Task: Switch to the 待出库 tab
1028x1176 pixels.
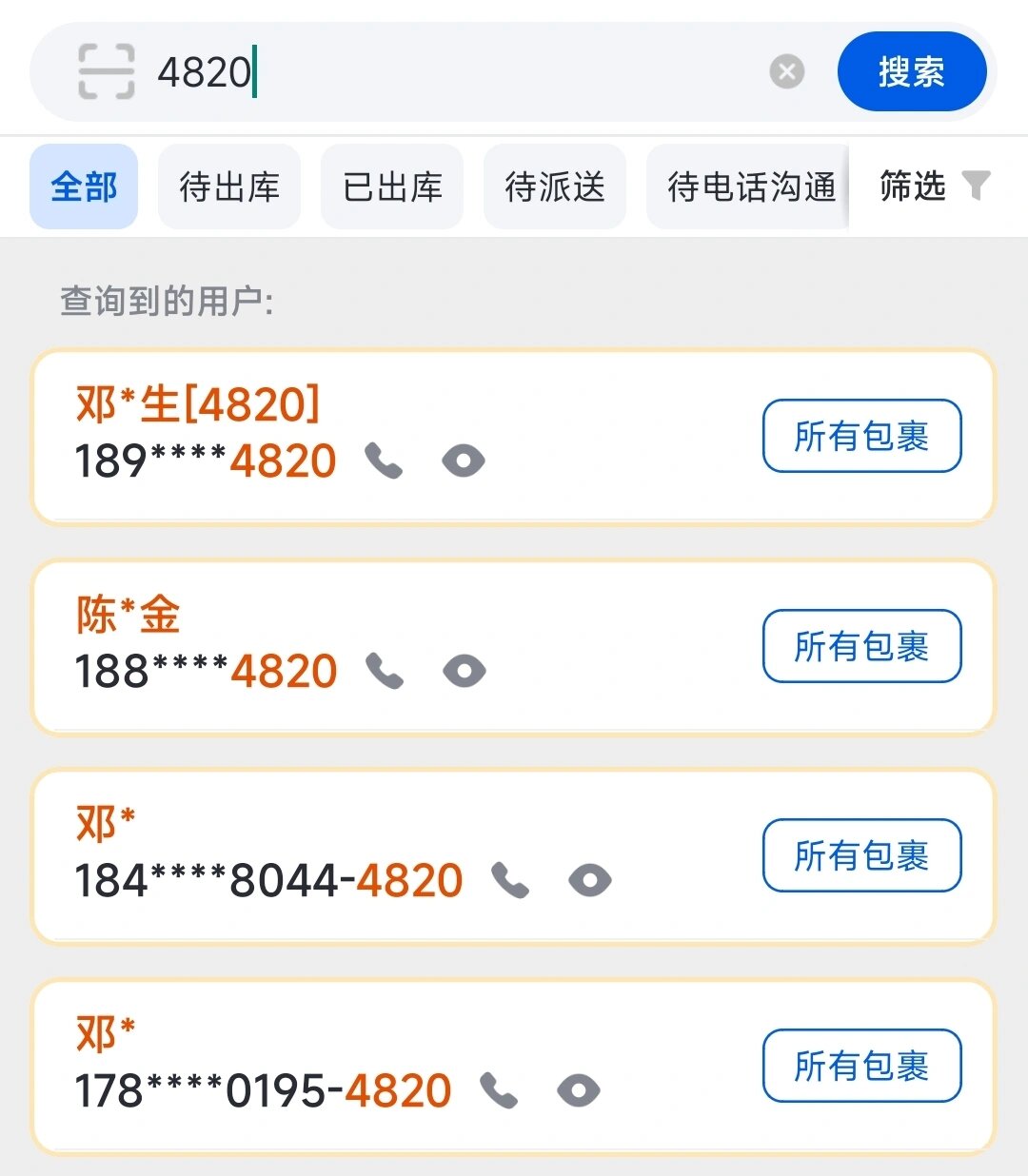Action: click(229, 186)
